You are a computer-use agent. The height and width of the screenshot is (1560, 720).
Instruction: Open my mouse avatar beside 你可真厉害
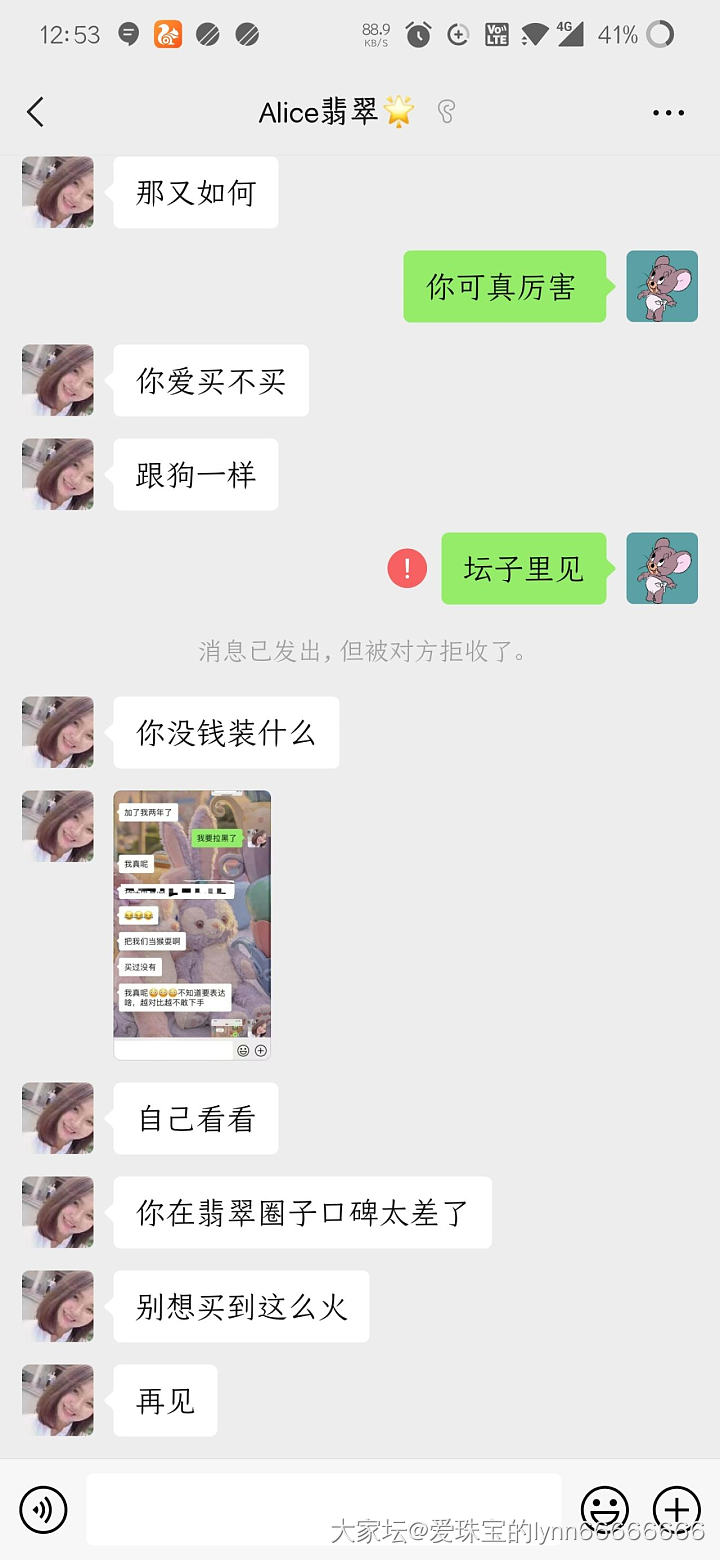[x=662, y=286]
